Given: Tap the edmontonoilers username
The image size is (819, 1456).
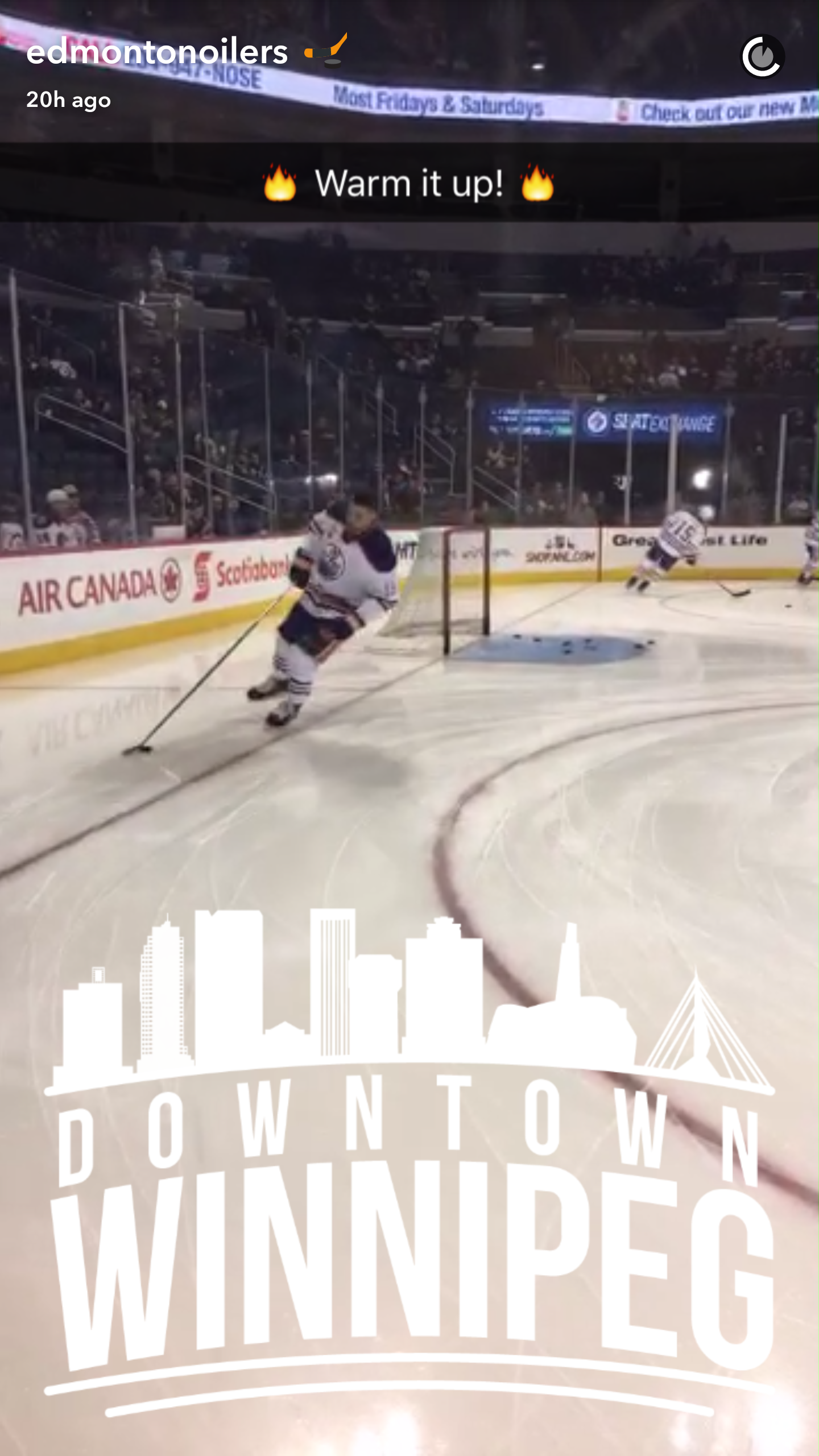Looking at the screenshot, I should (157, 52).
